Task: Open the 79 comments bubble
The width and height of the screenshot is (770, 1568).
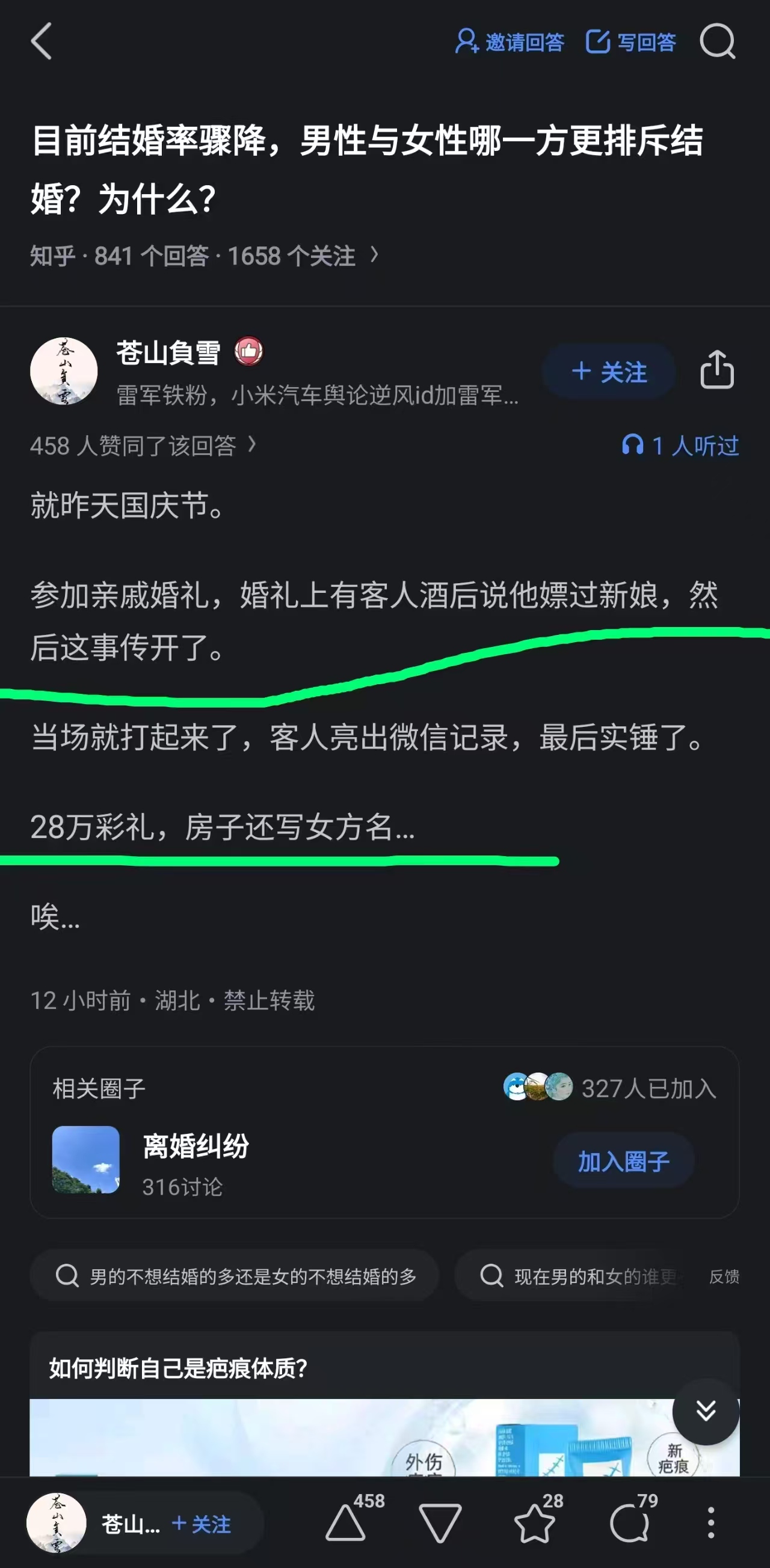Action: (x=629, y=1524)
